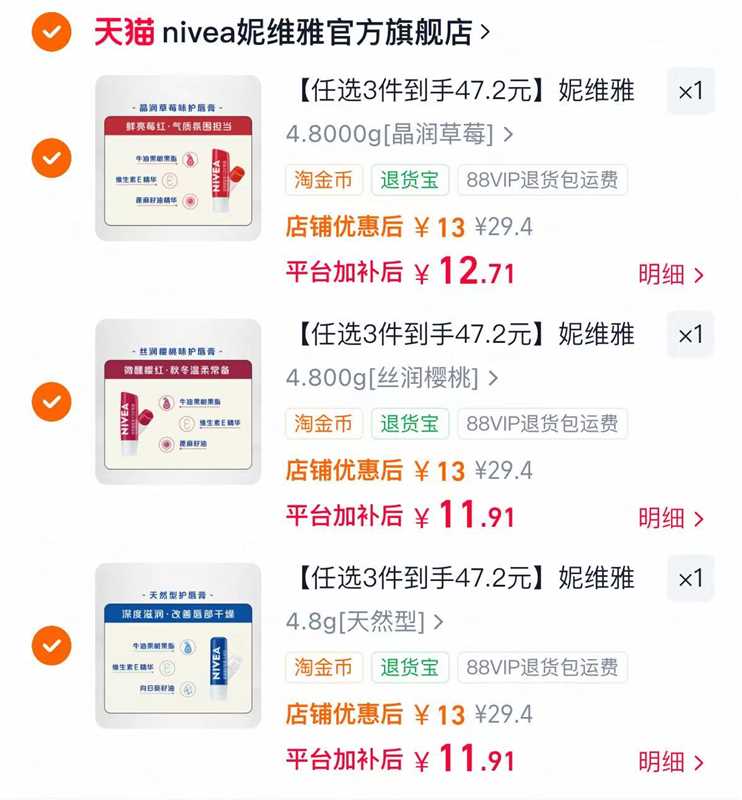The image size is (742, 800).
Task: Open the 天然型 product image
Action: pyautogui.click(x=178, y=646)
